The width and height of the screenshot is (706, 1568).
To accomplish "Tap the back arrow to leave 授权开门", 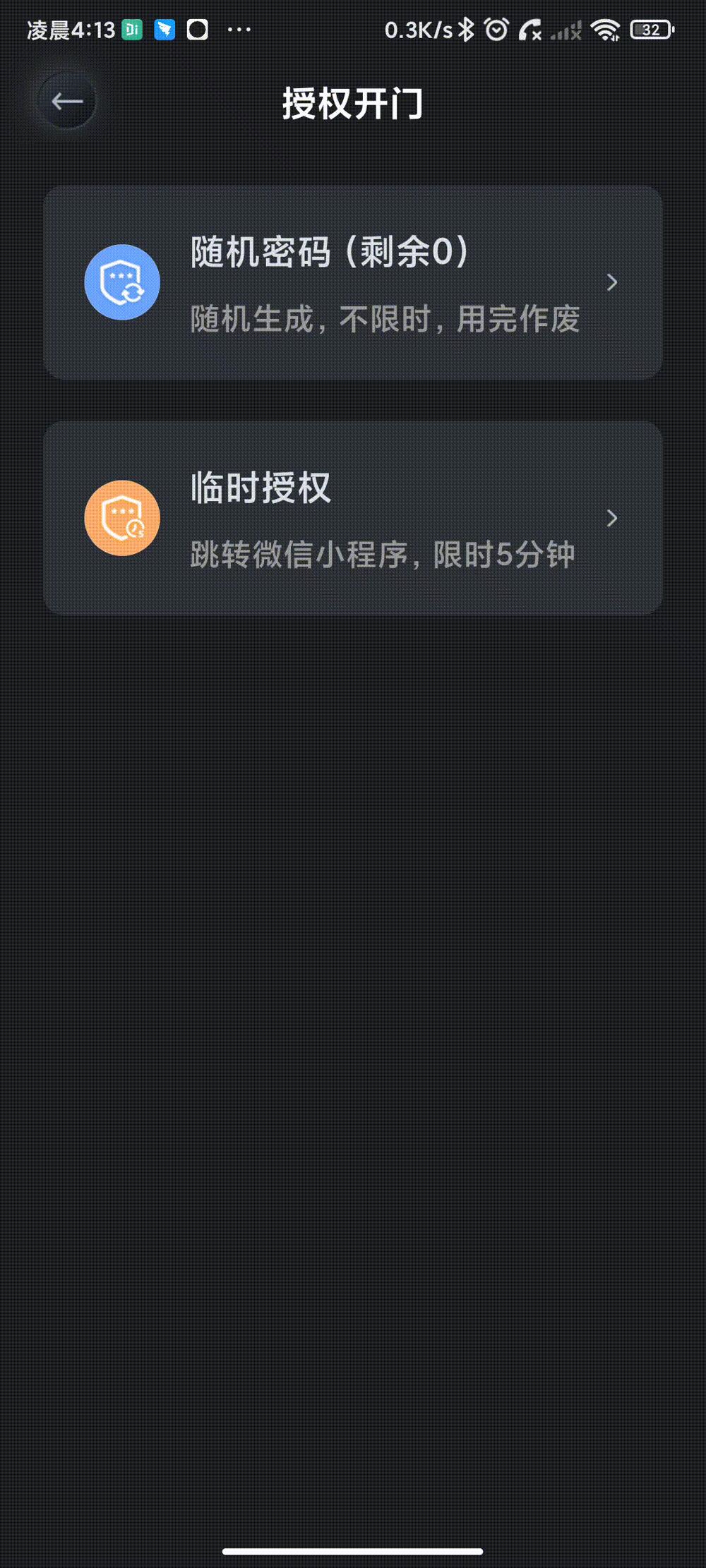I will click(67, 101).
